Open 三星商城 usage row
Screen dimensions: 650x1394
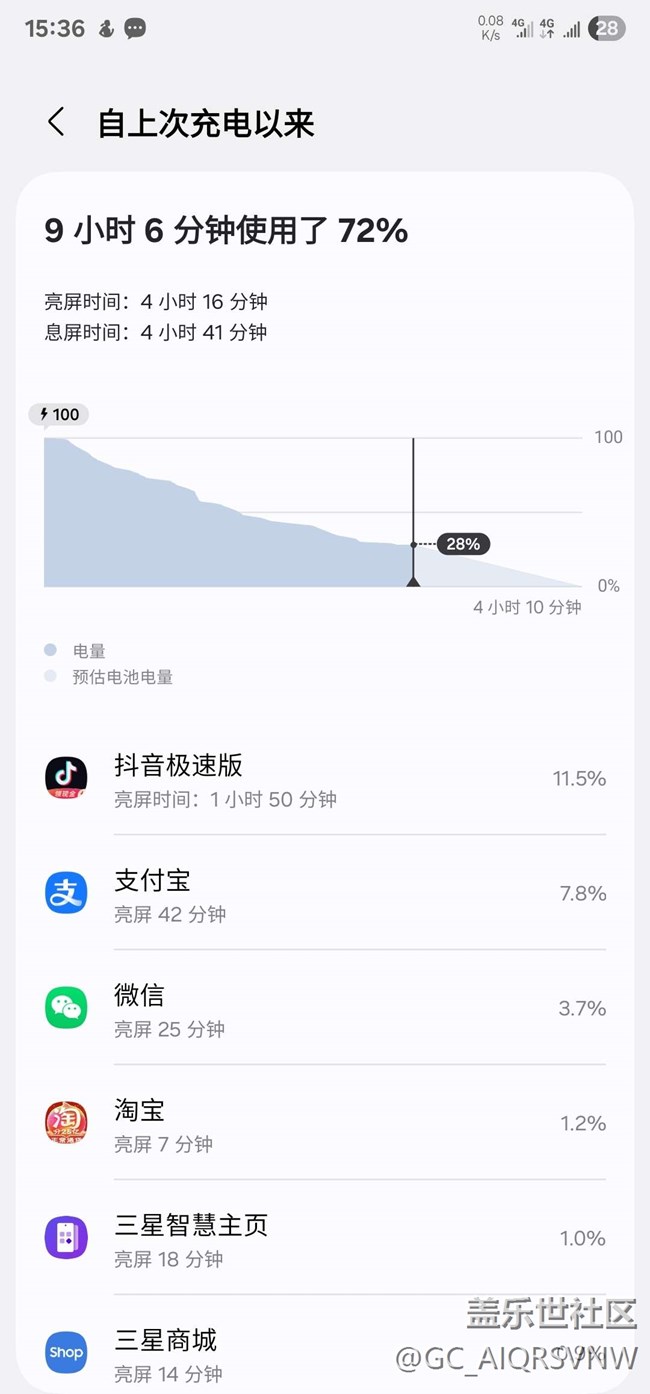pos(325,1345)
